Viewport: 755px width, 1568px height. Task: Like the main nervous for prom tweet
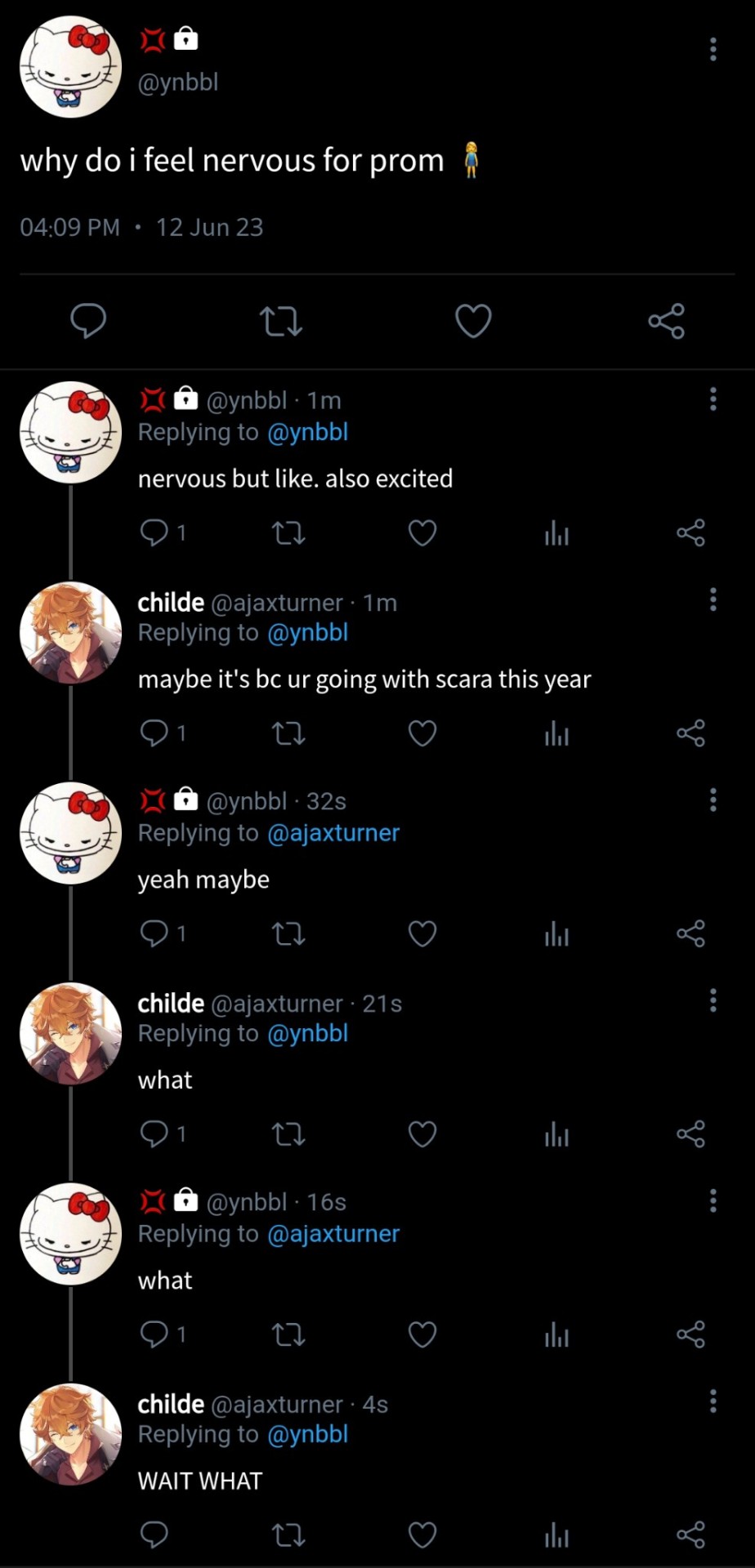[473, 321]
